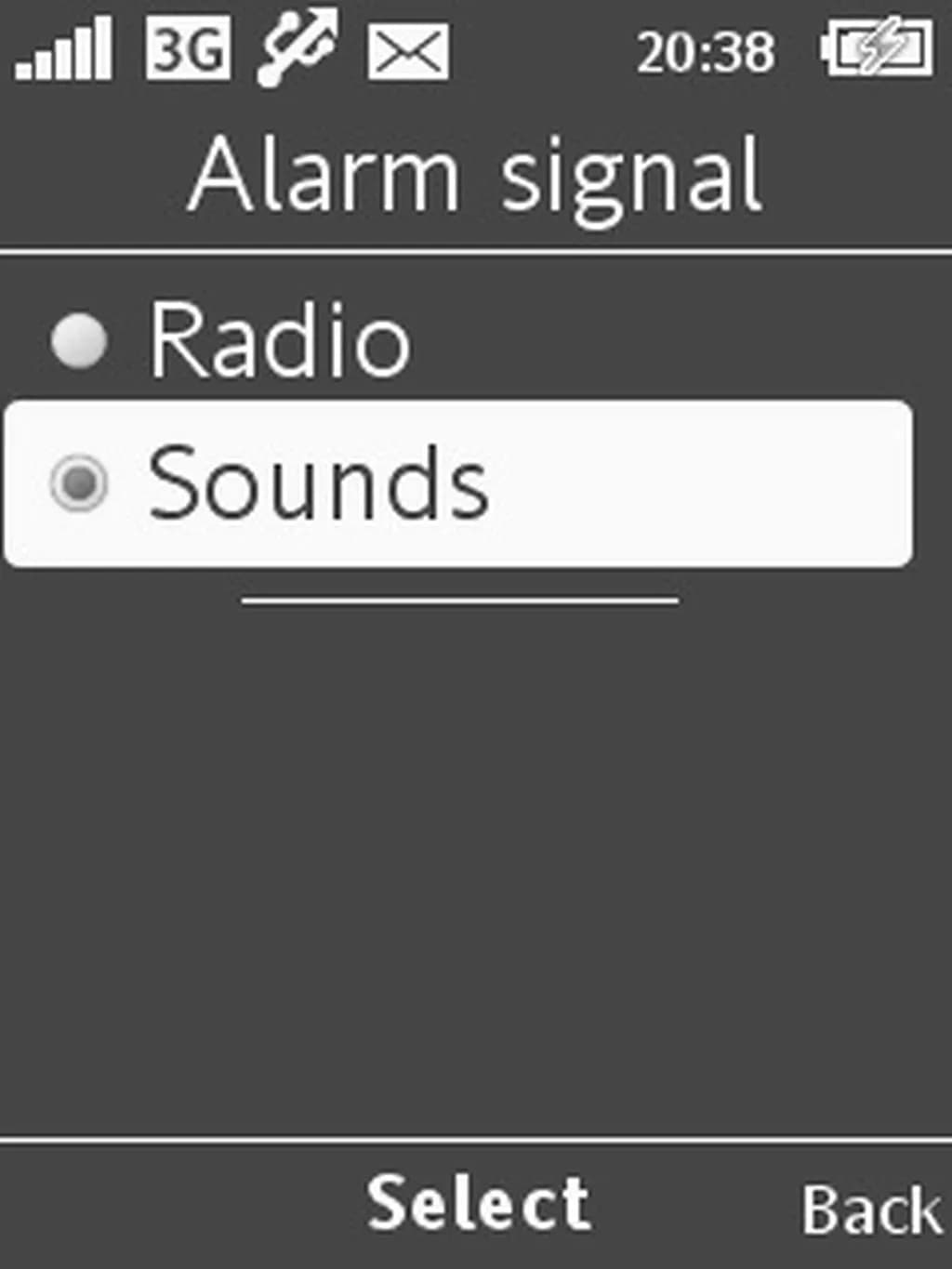Choose Radio as alarm signal
Viewport: 952px width, 1269px height.
click(279, 341)
